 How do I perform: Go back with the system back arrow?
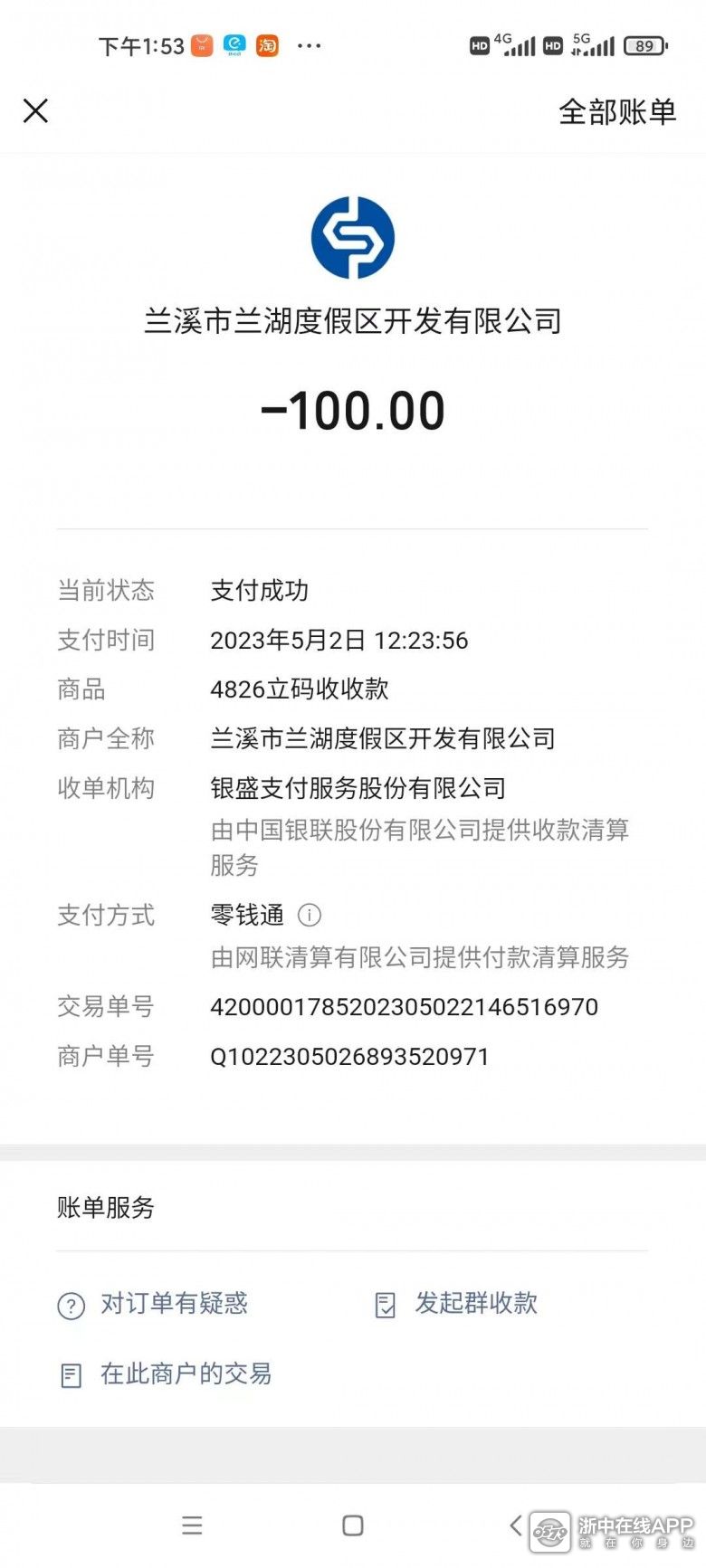pyautogui.click(x=515, y=1525)
